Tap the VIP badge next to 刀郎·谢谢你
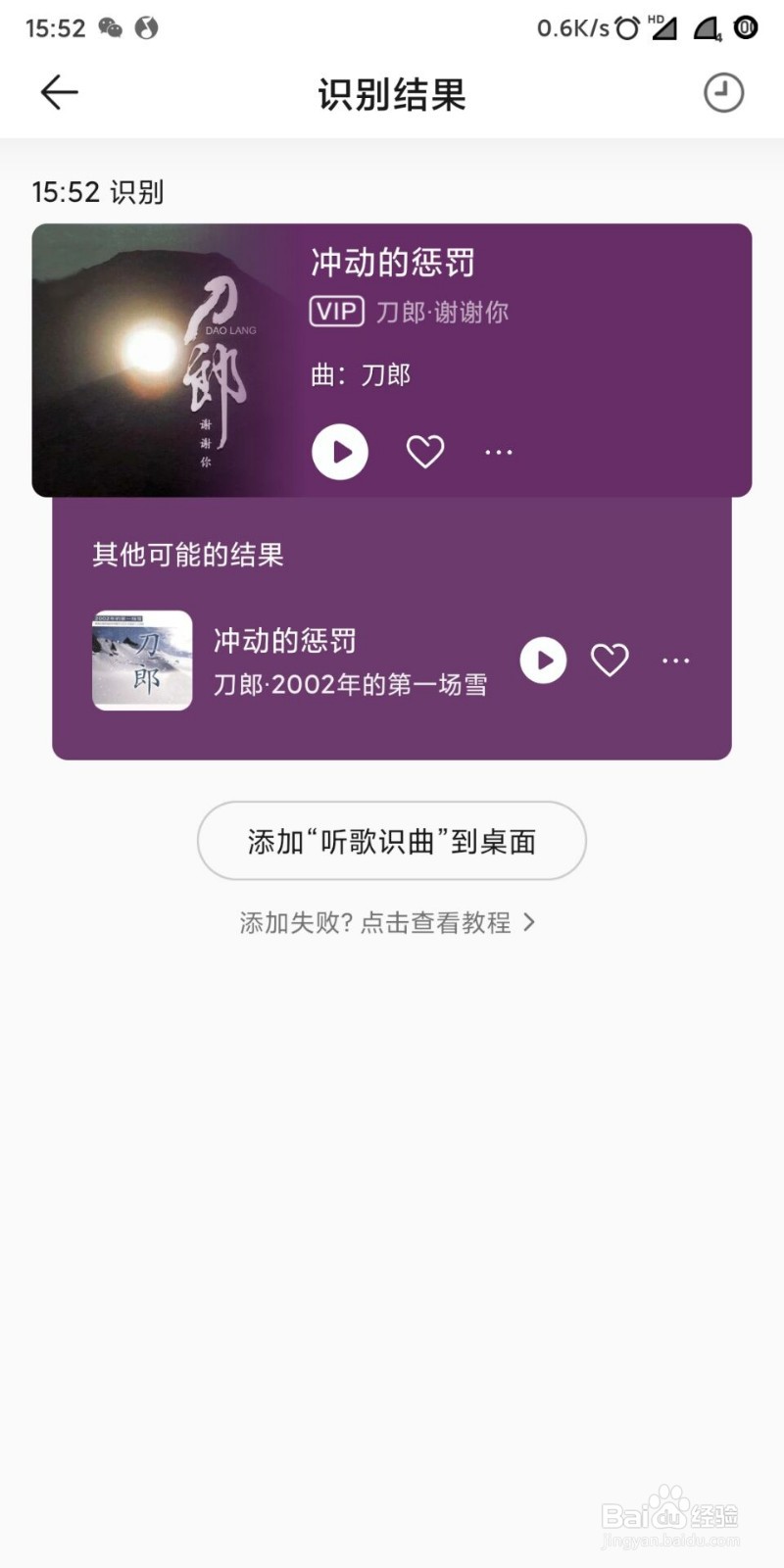The image size is (784, 1568). click(x=336, y=312)
